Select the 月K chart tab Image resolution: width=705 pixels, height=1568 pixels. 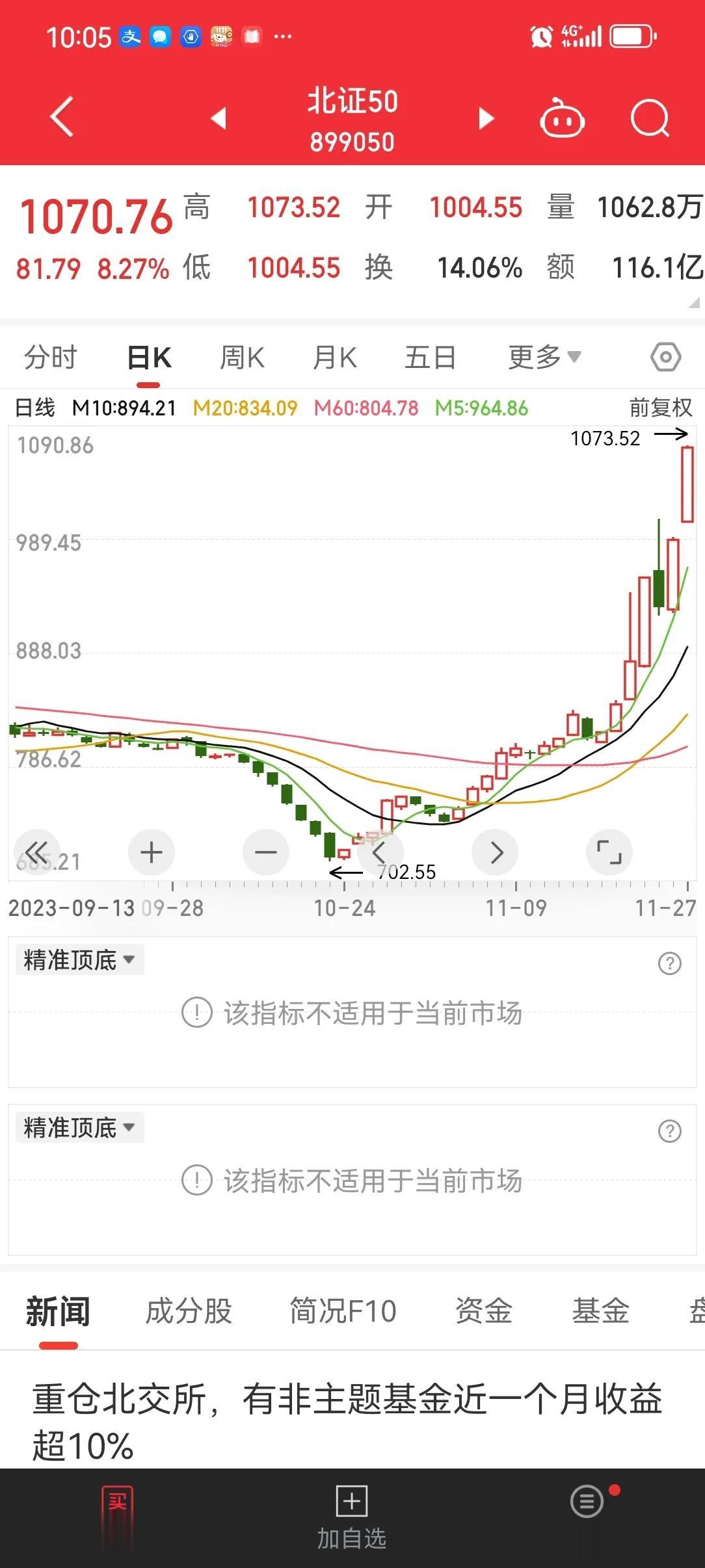coord(335,358)
